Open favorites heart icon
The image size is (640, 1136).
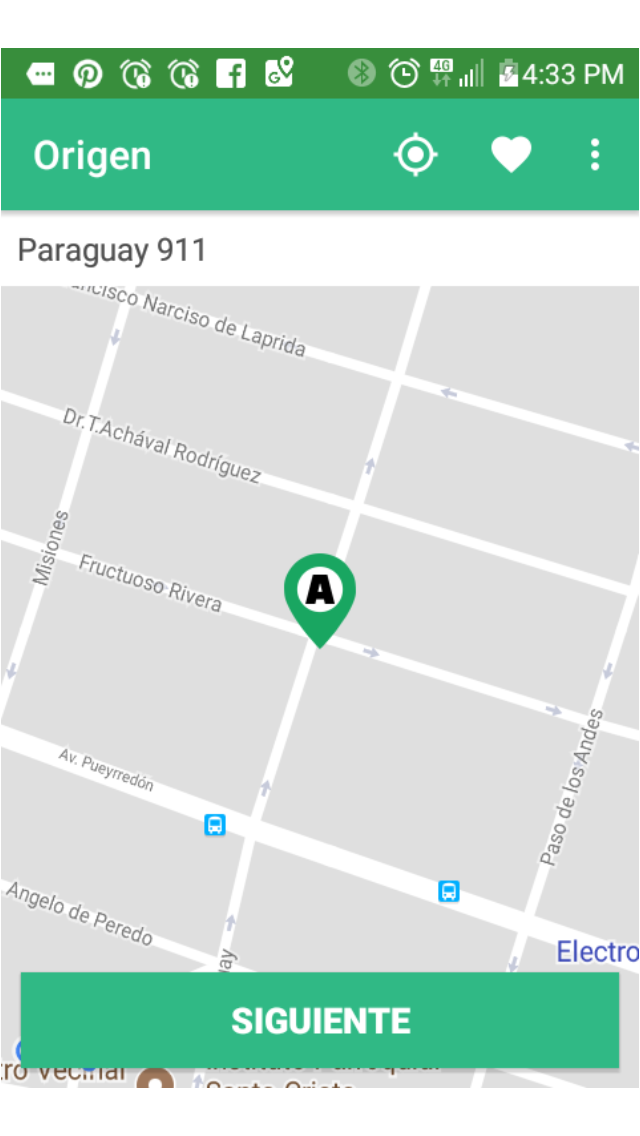(x=510, y=155)
